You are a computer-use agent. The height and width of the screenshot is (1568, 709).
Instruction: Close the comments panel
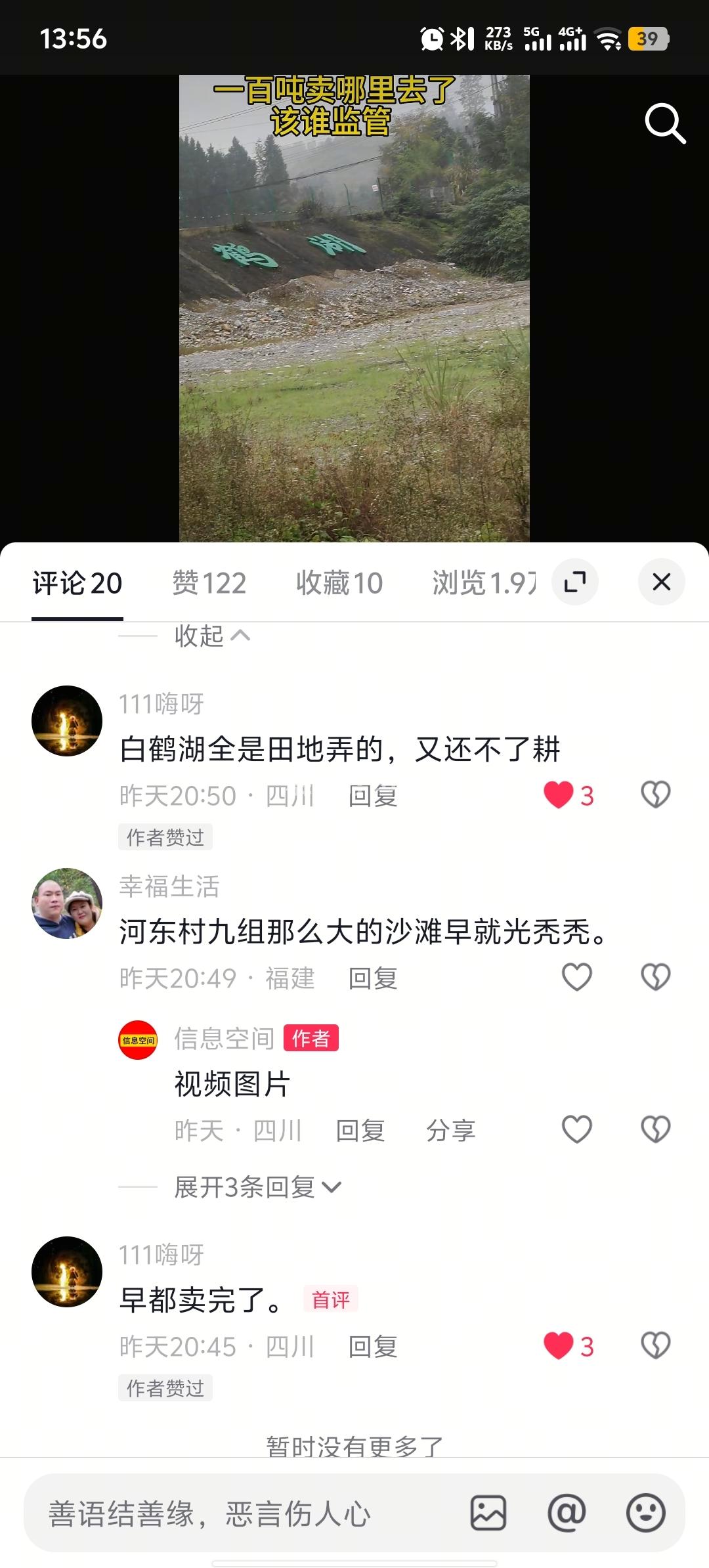[x=661, y=582]
